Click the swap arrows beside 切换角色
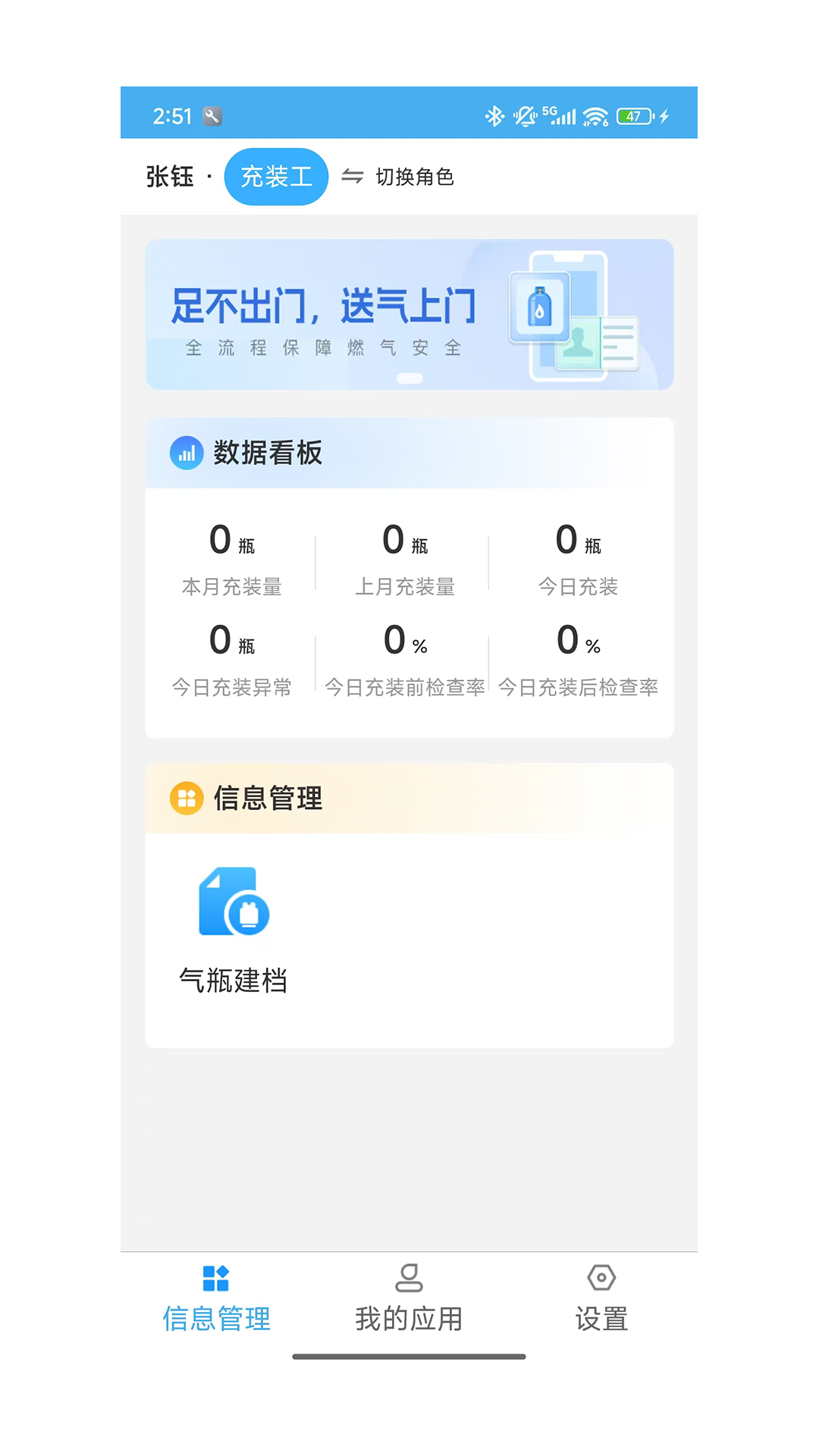The height and width of the screenshot is (1456, 819). point(353,177)
